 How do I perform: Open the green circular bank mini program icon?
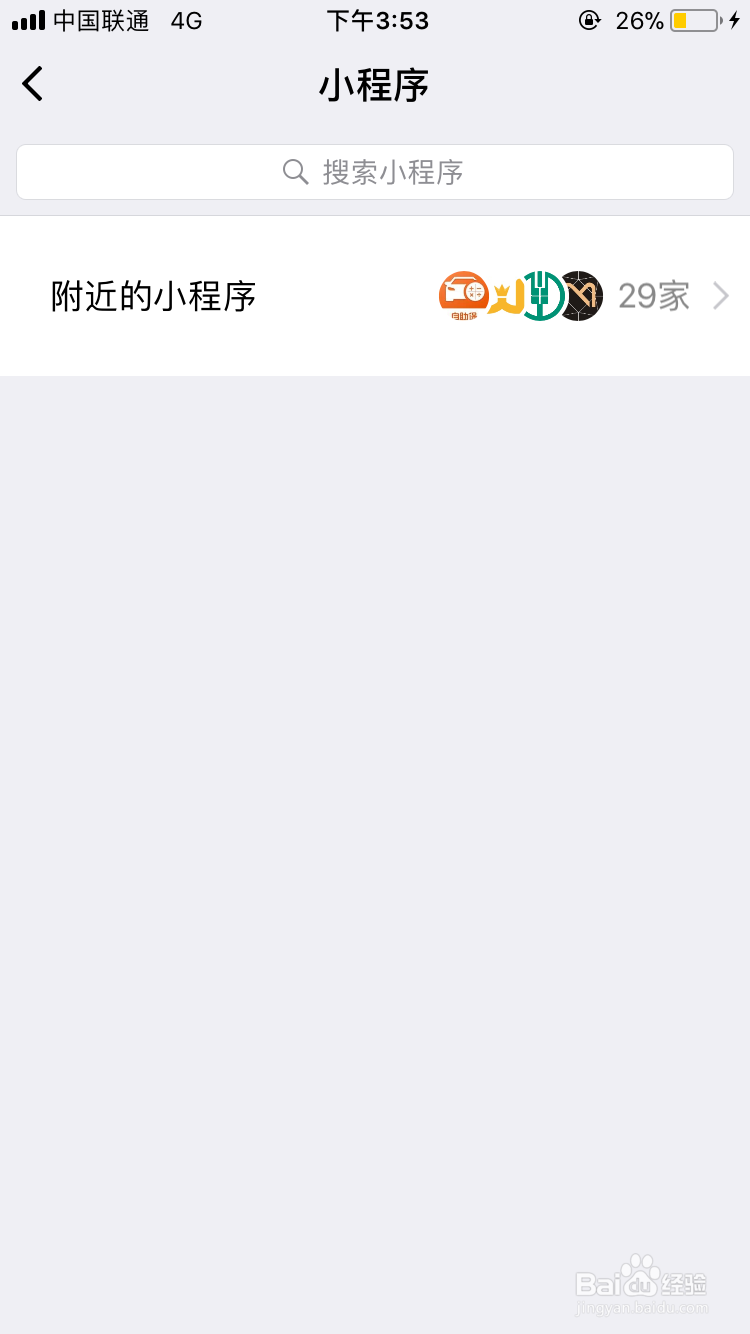click(x=543, y=296)
